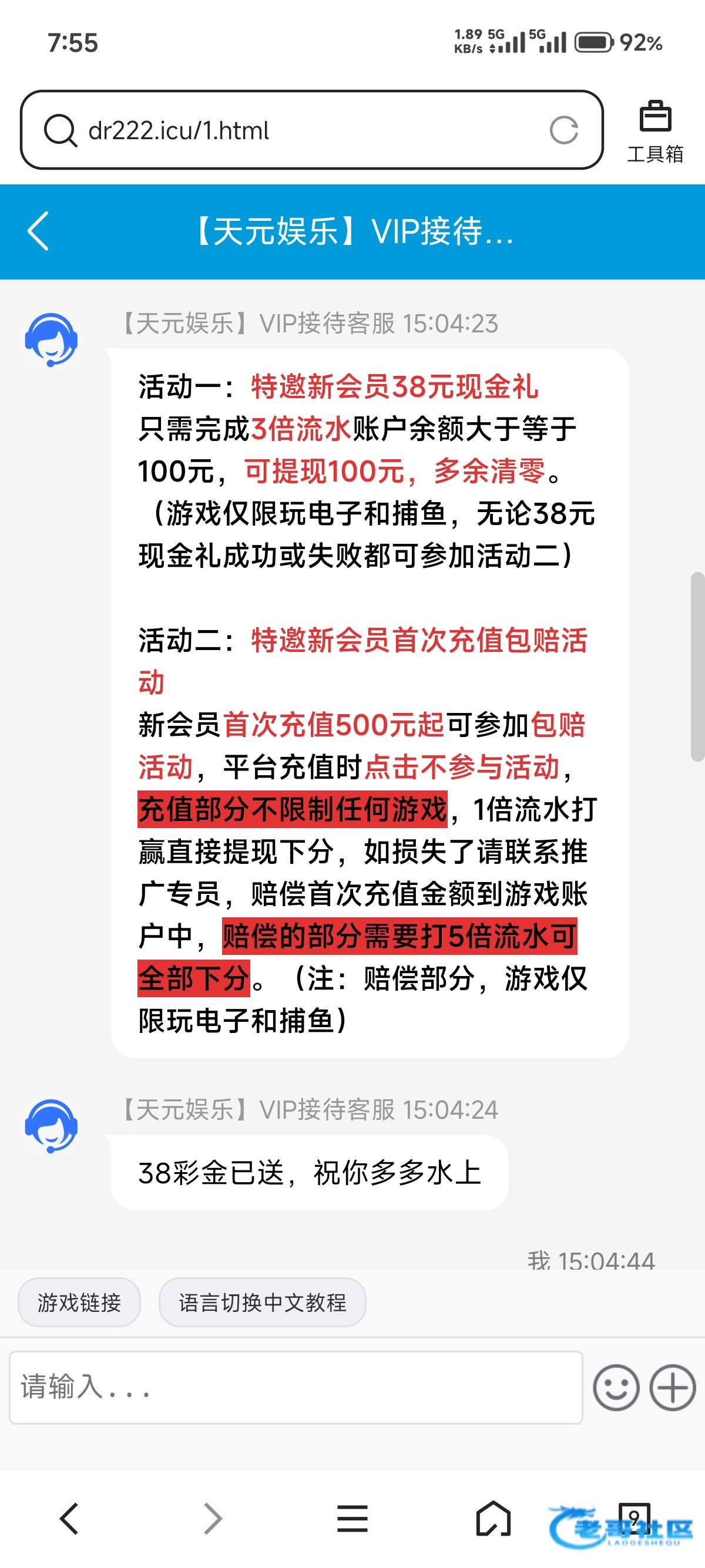Open the browser tabs switcher
The width and height of the screenshot is (705, 1568).
coord(634,1518)
